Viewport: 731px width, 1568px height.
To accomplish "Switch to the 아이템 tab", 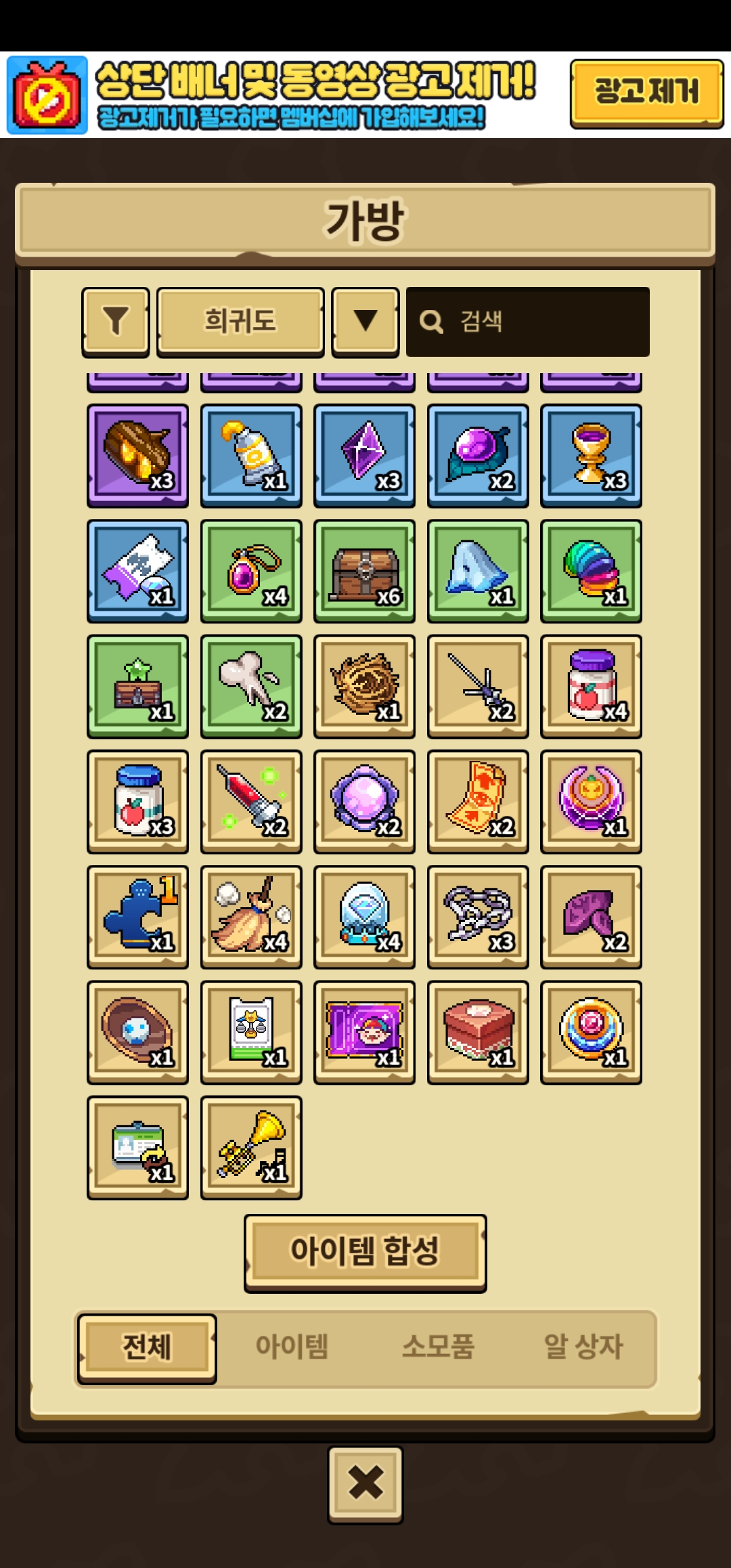I will [292, 1345].
